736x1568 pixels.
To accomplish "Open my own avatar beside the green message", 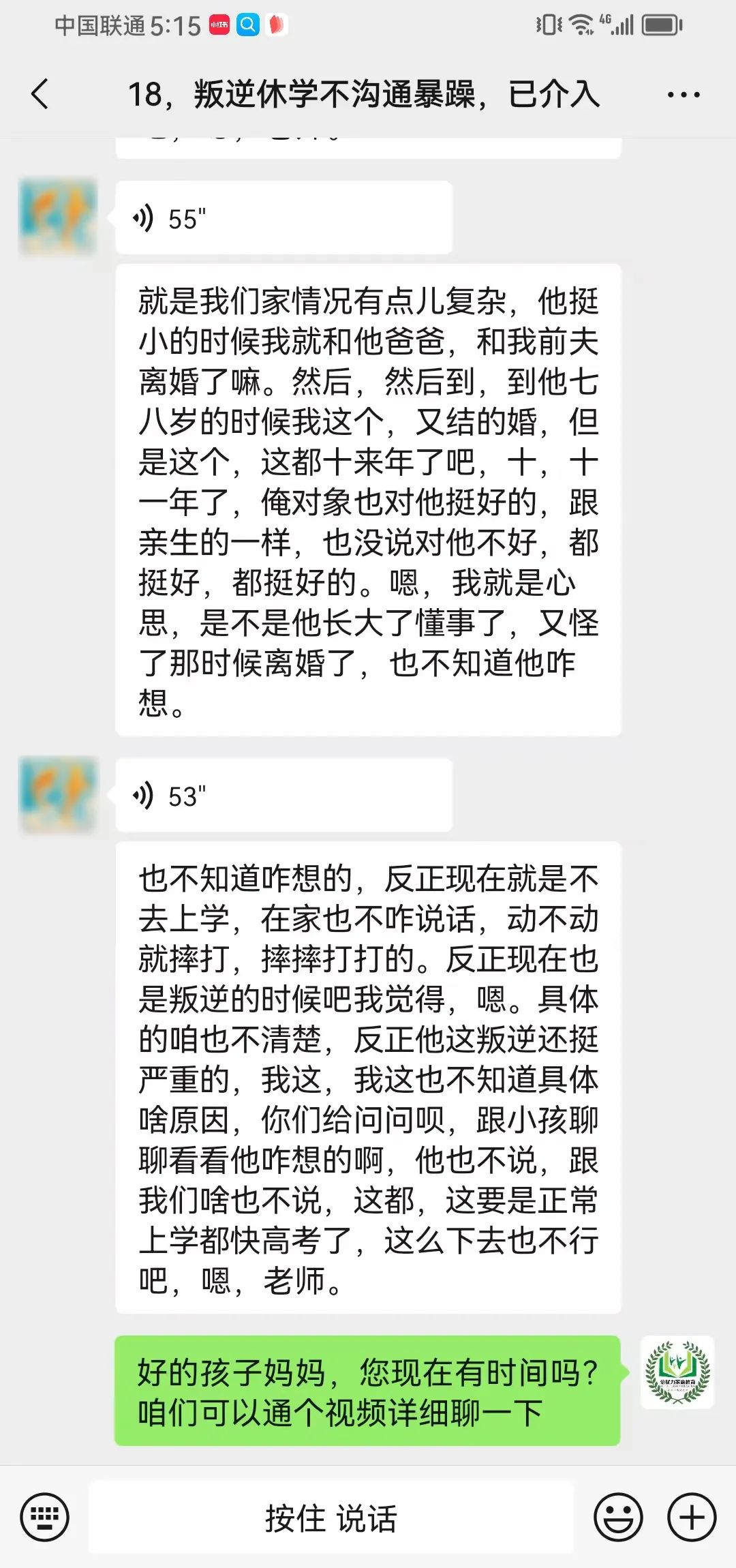I will pos(677,1372).
